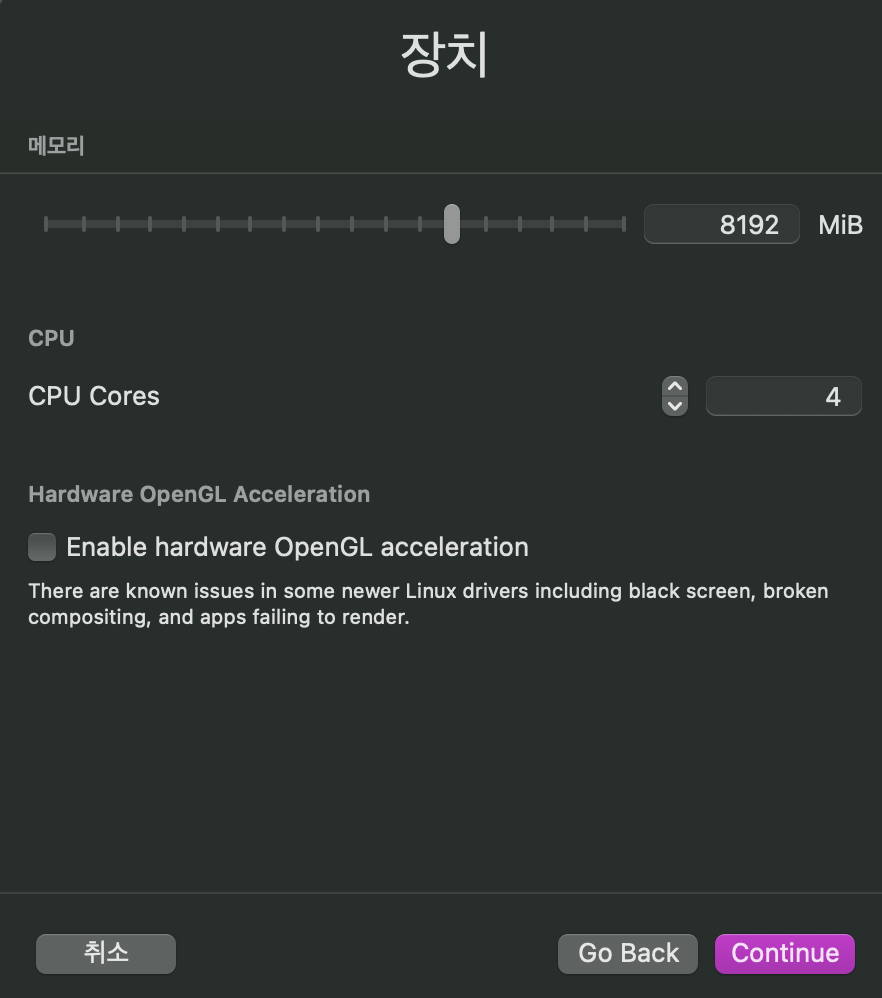The width and height of the screenshot is (882, 998).
Task: Decrease CPU cores with the stepper down arrow
Action: [x=675, y=405]
